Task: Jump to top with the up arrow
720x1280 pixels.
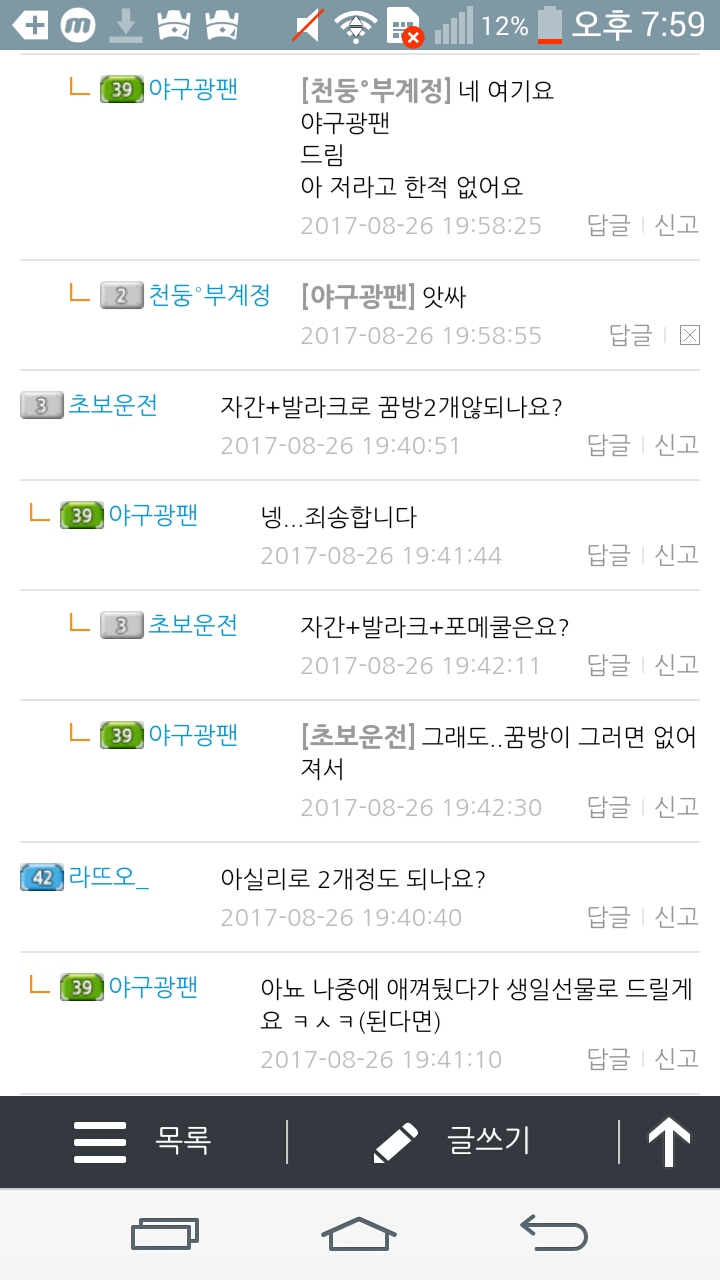Action: point(669,1141)
